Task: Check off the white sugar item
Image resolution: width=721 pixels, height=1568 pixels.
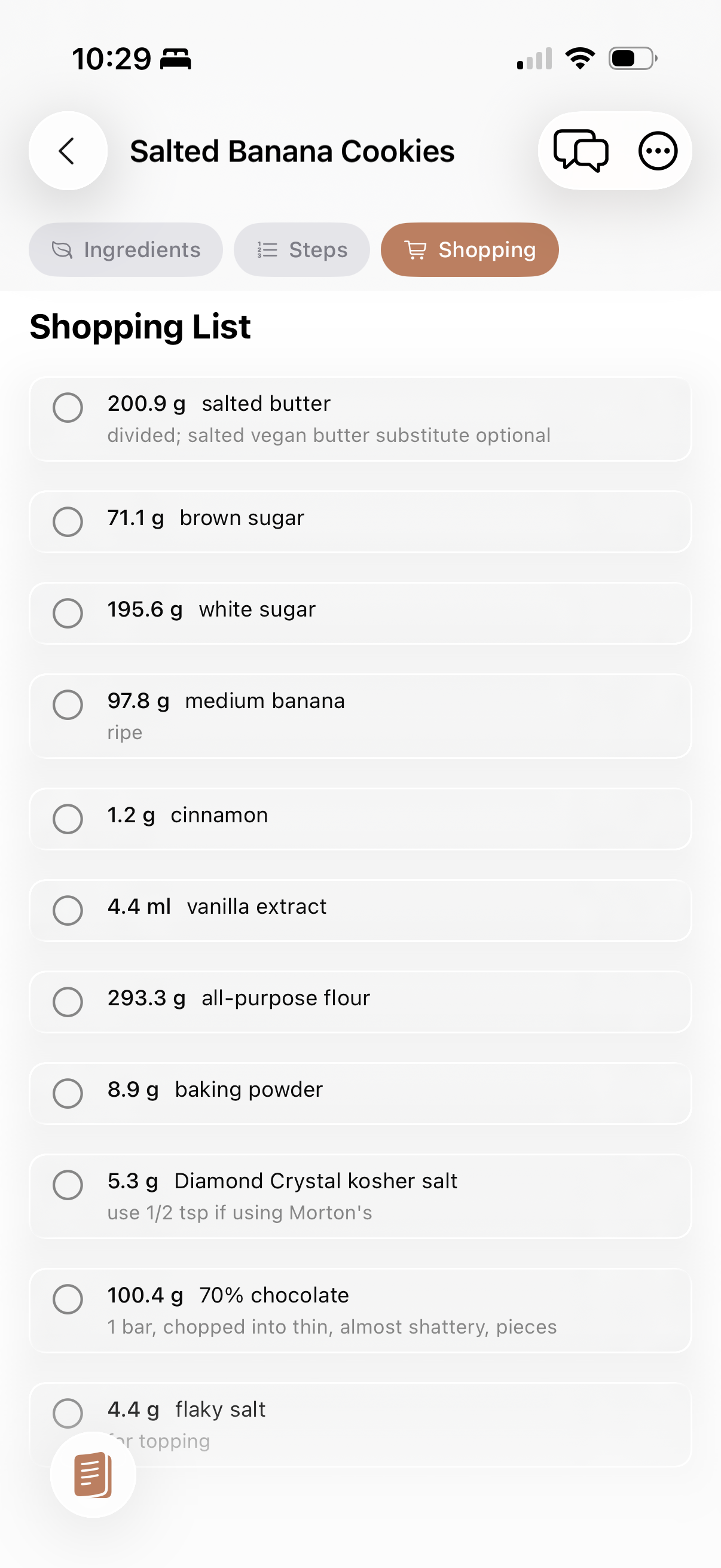Action: (x=68, y=613)
